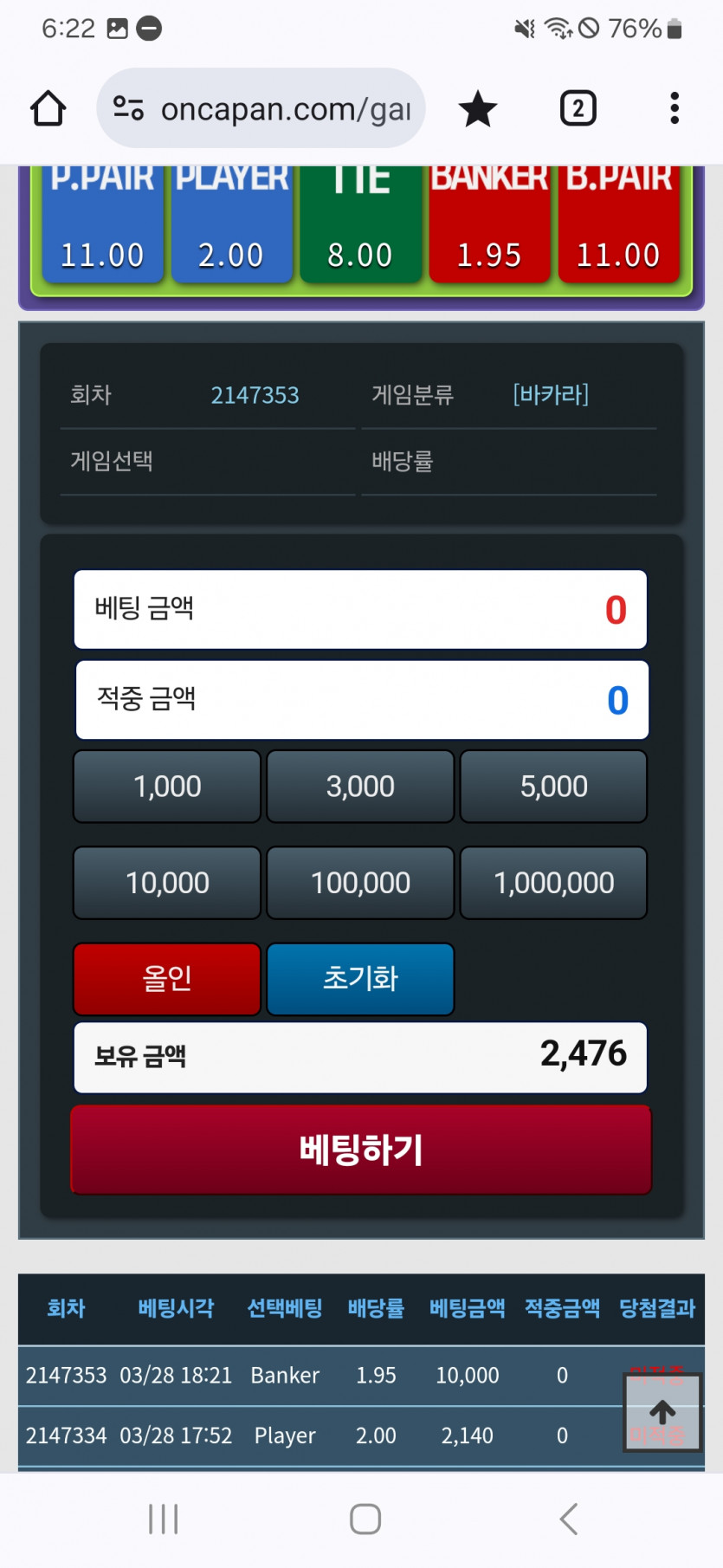Open the tab switcher showing 2
The height and width of the screenshot is (1568, 723).
click(578, 109)
